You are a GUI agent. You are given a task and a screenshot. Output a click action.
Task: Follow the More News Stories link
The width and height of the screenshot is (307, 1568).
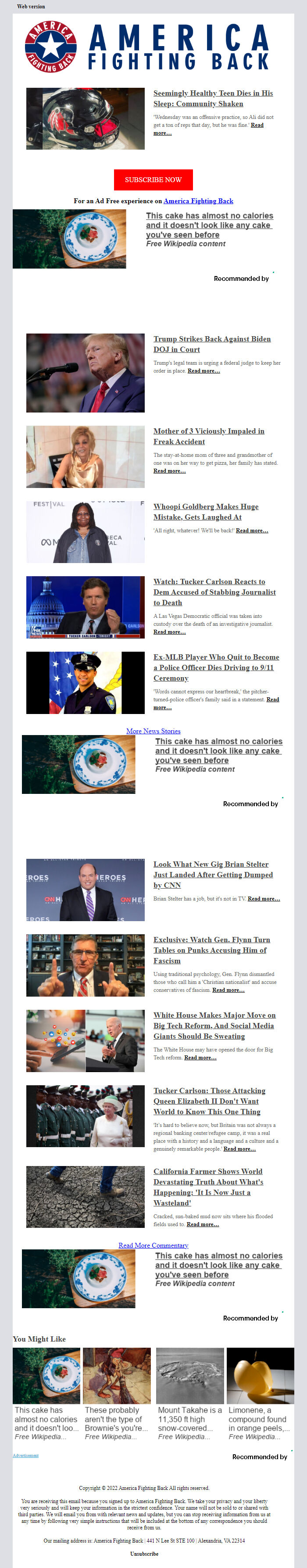153,731
